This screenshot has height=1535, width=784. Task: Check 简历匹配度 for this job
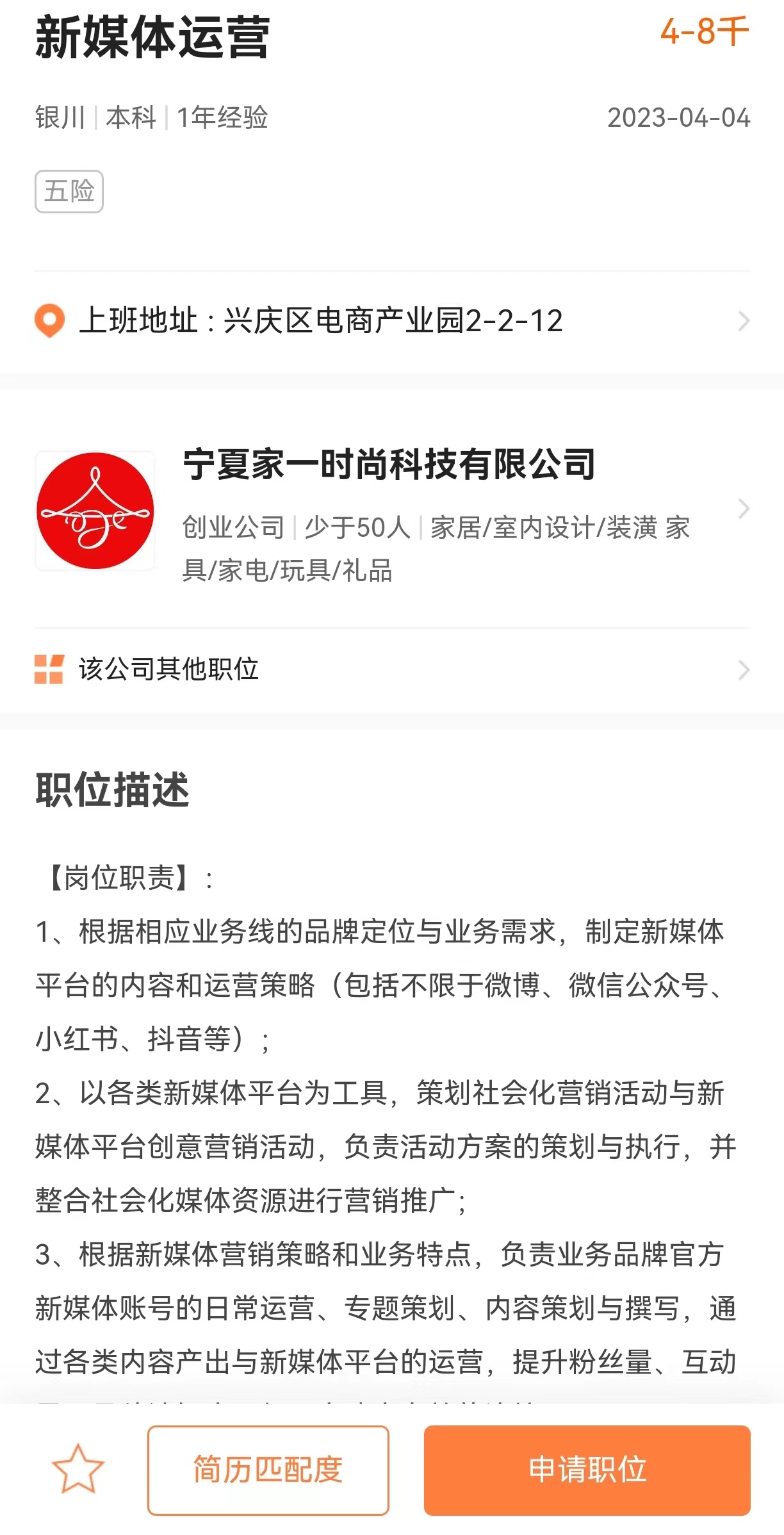268,1470
